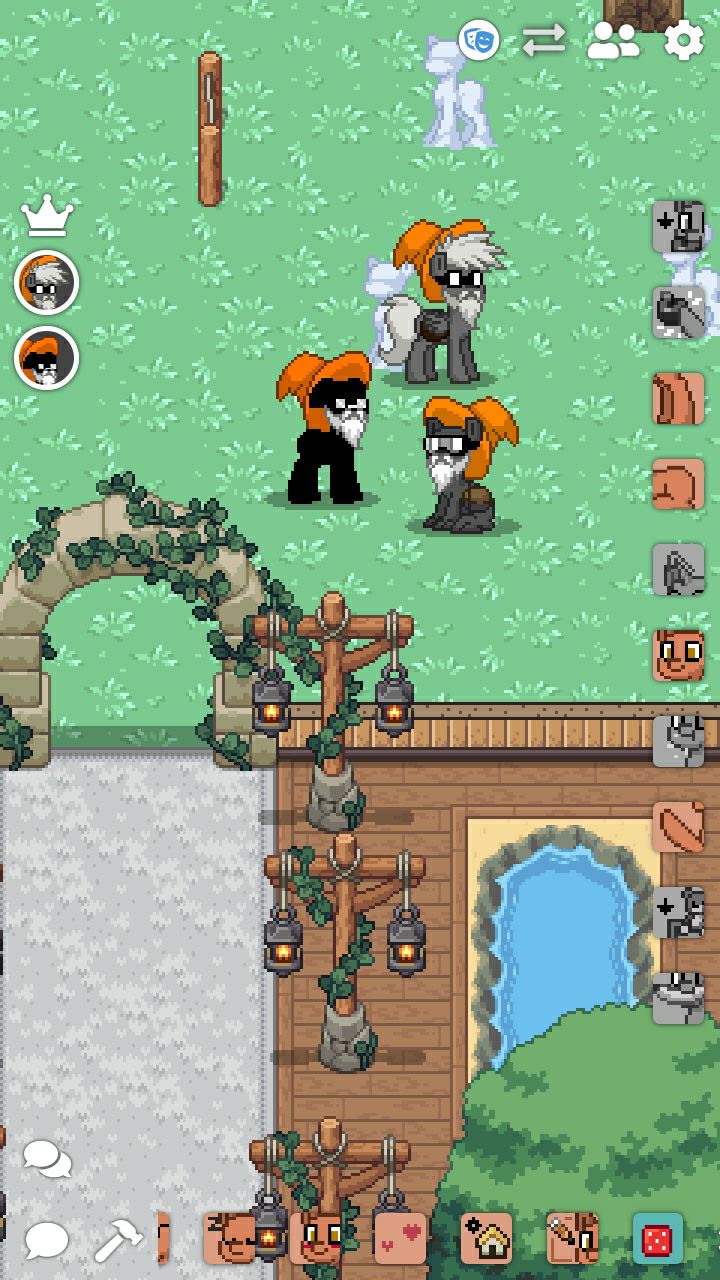Open the house editing tool
Viewport: 720px width, 1280px height.
[x=486, y=1238]
